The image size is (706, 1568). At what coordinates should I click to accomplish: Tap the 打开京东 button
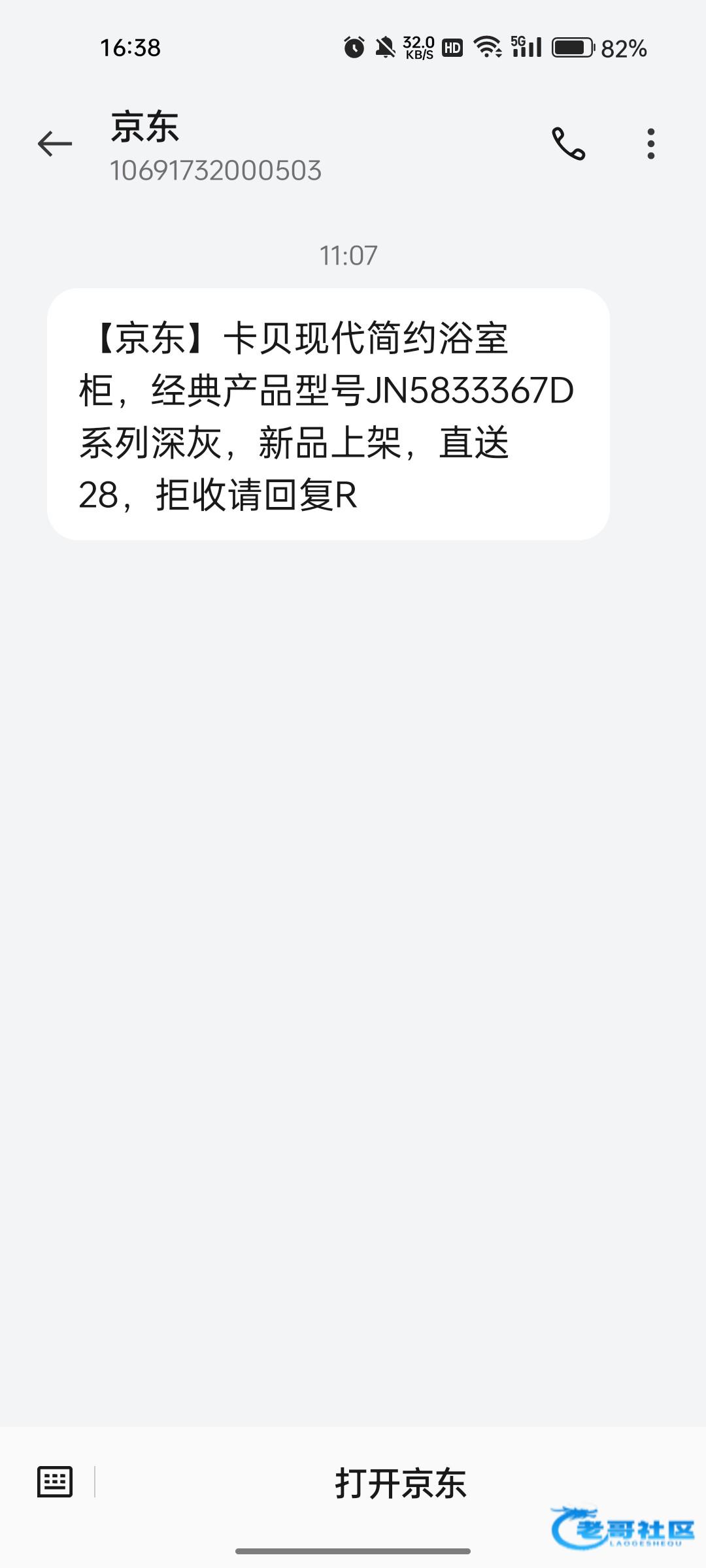pos(400,1483)
